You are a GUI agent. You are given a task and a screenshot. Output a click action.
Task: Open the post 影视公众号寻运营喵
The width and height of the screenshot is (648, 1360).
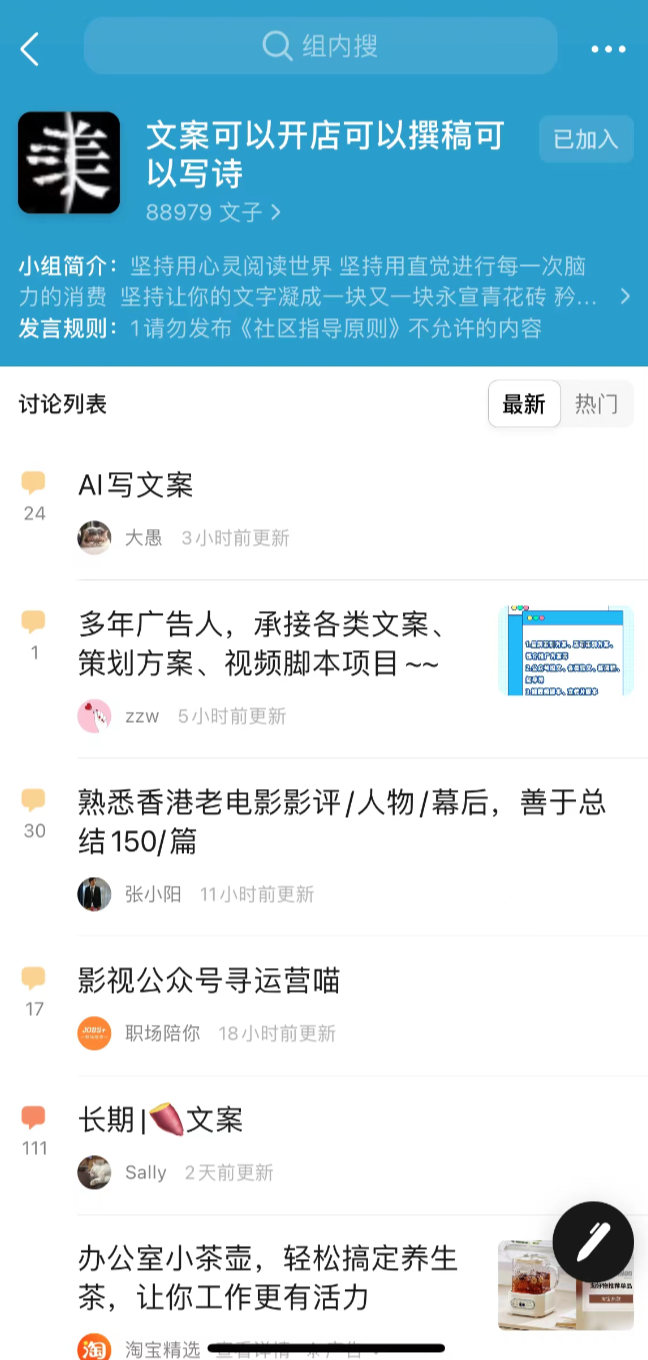click(209, 981)
